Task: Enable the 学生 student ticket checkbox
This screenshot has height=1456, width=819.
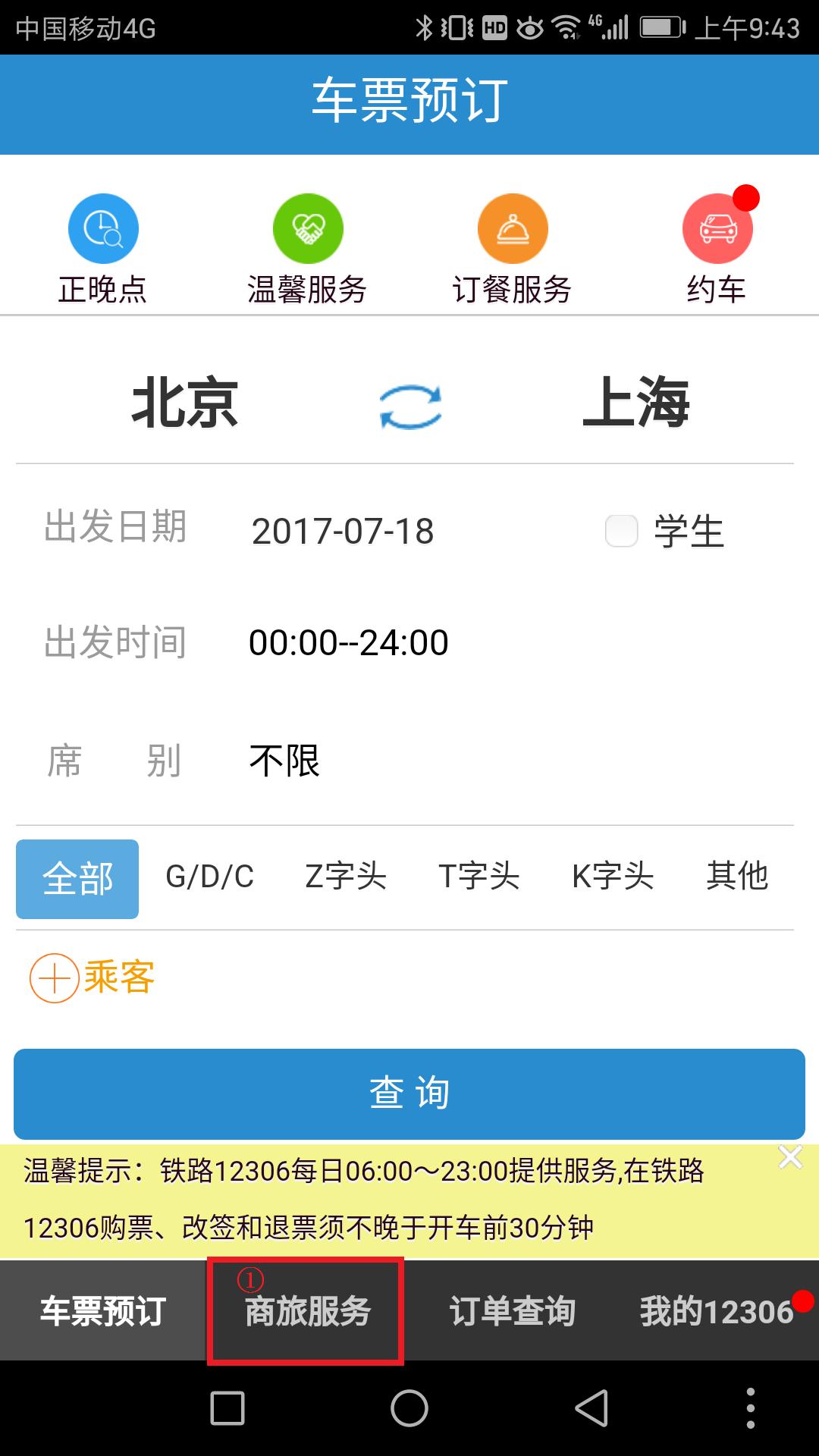Action: click(623, 531)
